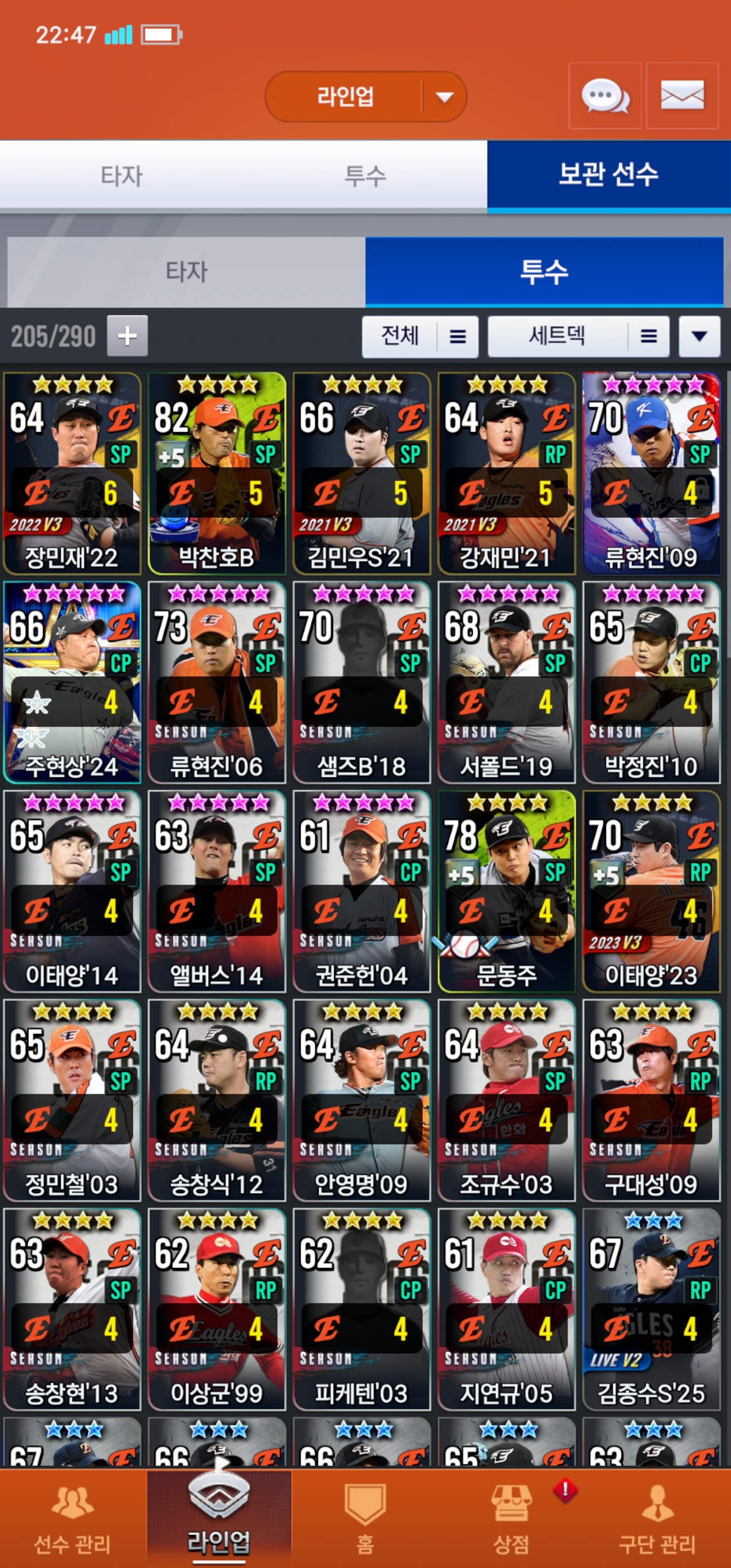731x1568 pixels.
Task: Go to 선수 관리 in bottom navigation
Action: 73,1519
